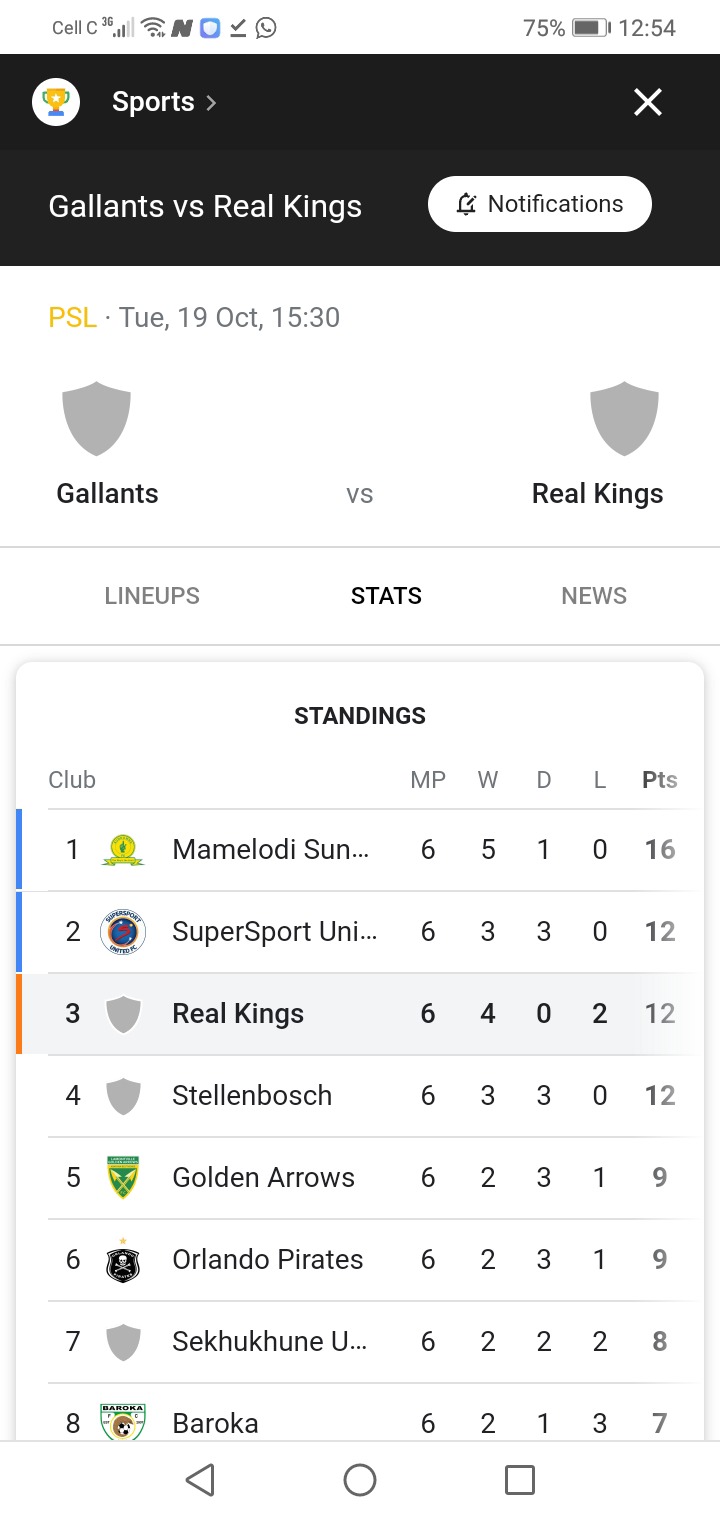Viewport: 720px width, 1520px height.
Task: Tap the system home button
Action: point(360,1480)
